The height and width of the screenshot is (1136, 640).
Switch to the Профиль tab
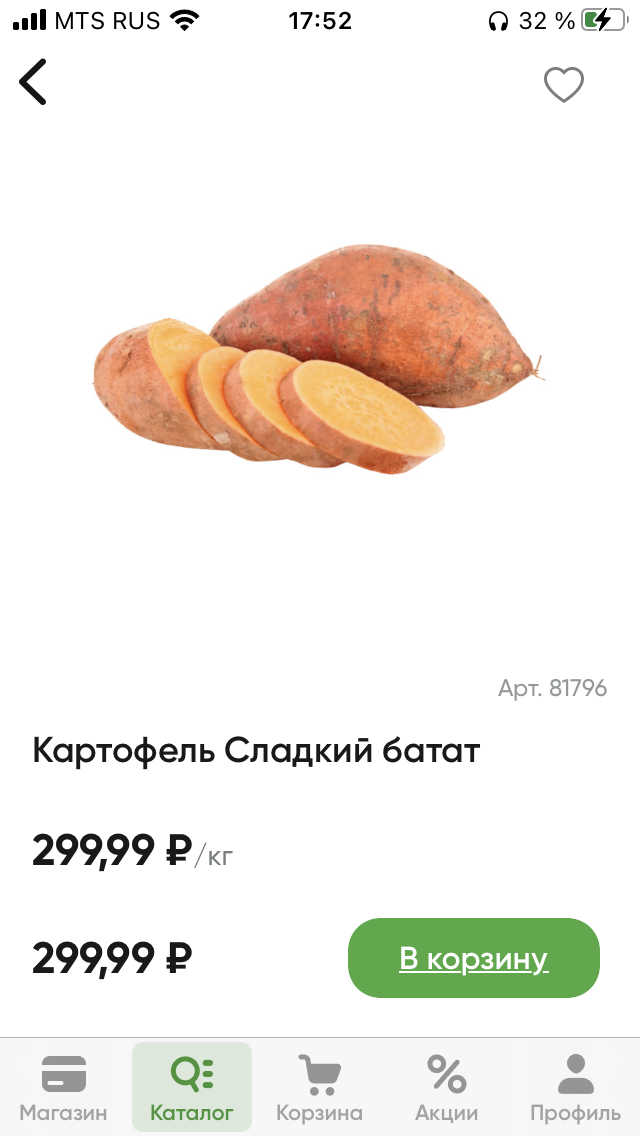[575, 1088]
